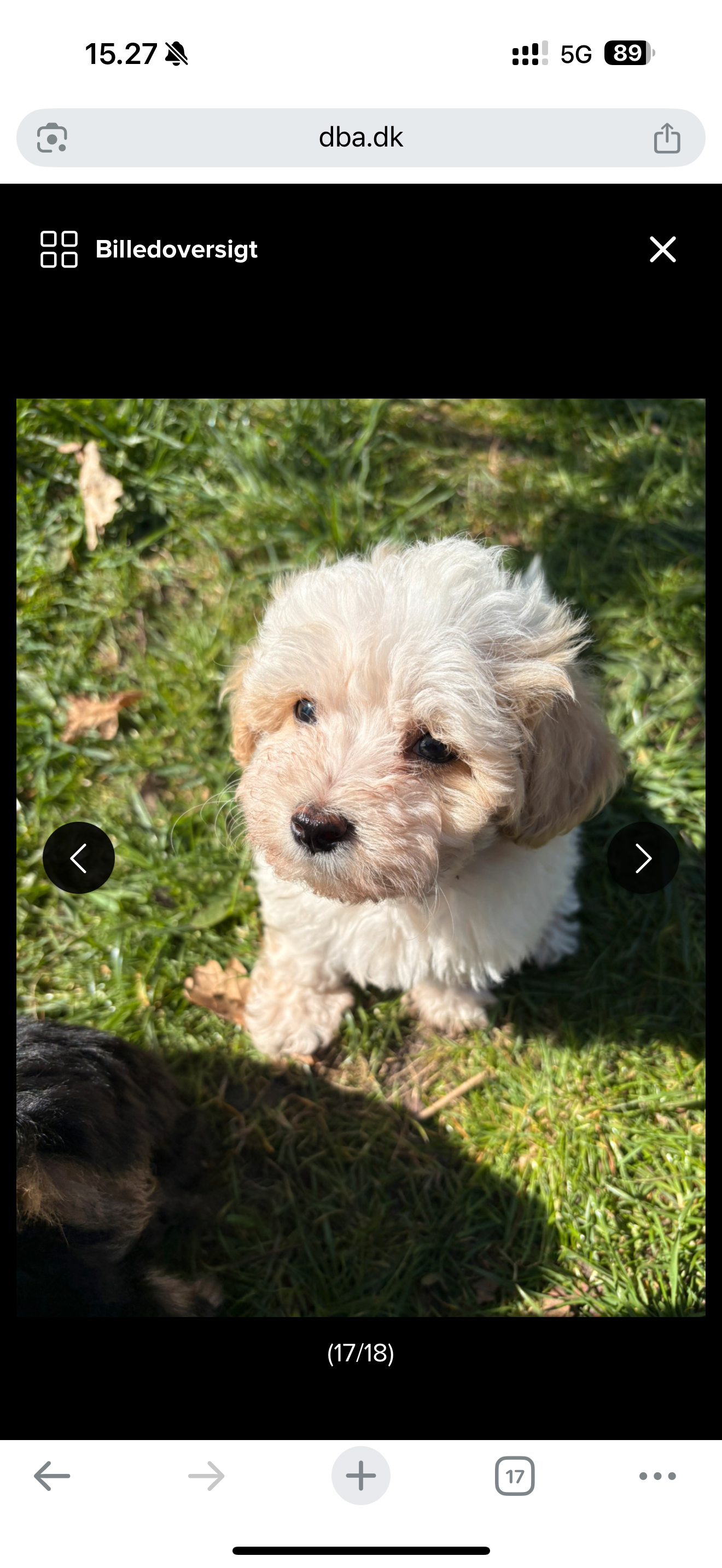Viewport: 722px width, 1568px height.
Task: Go to the previous photo
Action: click(x=79, y=858)
